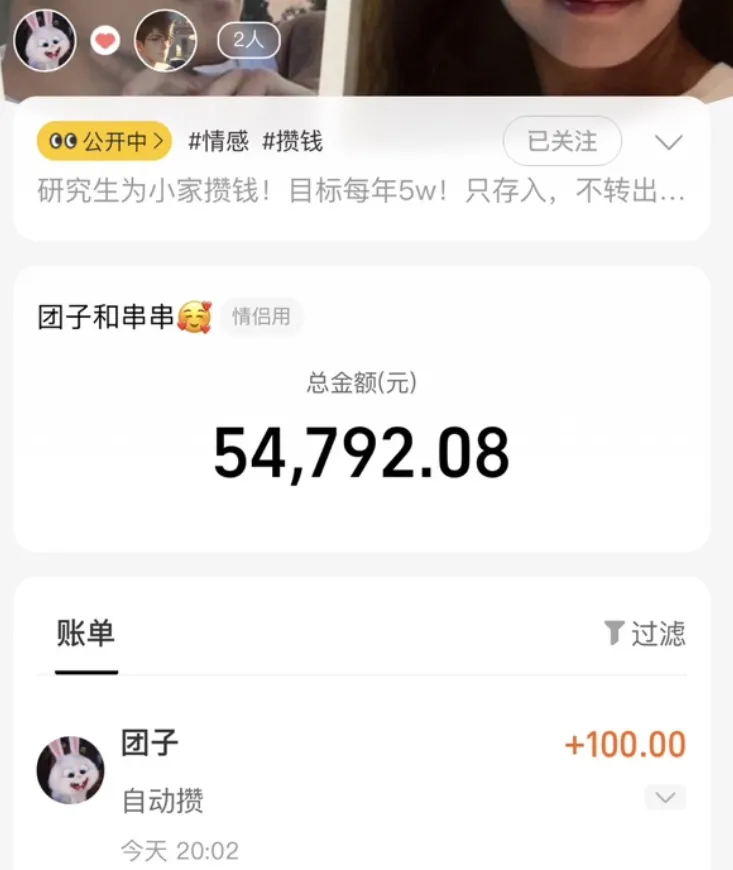Open the 过滤 filter option
The image size is (733, 870).
[x=645, y=634]
